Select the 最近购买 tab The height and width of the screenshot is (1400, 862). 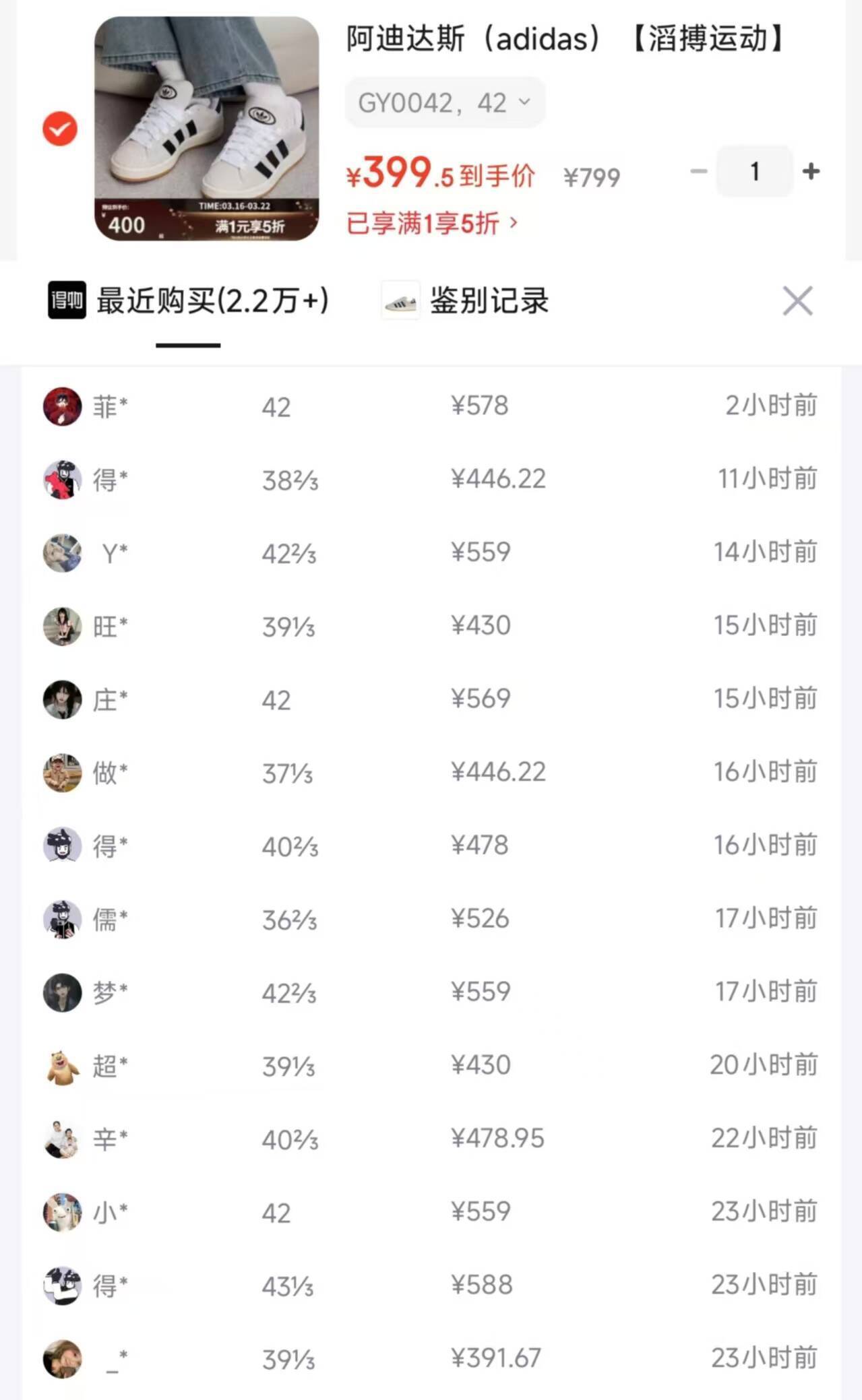point(189,301)
